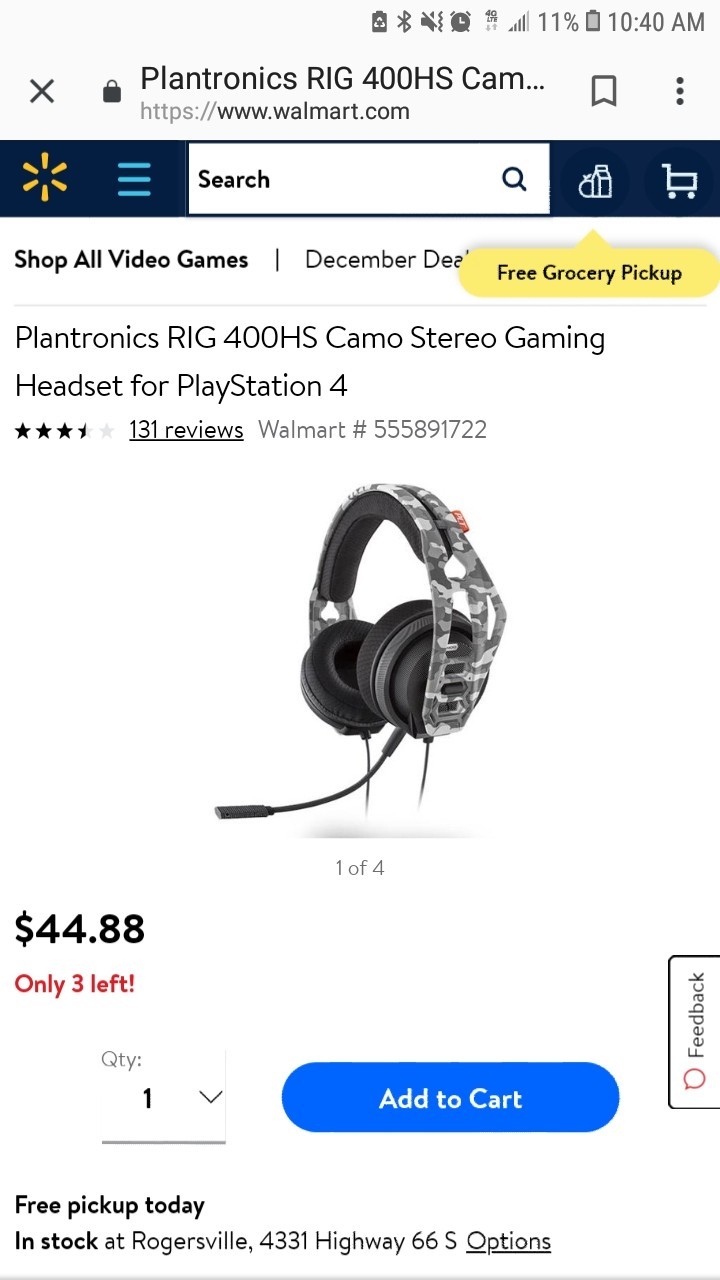Click the search magnifier icon
This screenshot has height=1280, width=720.
point(514,178)
